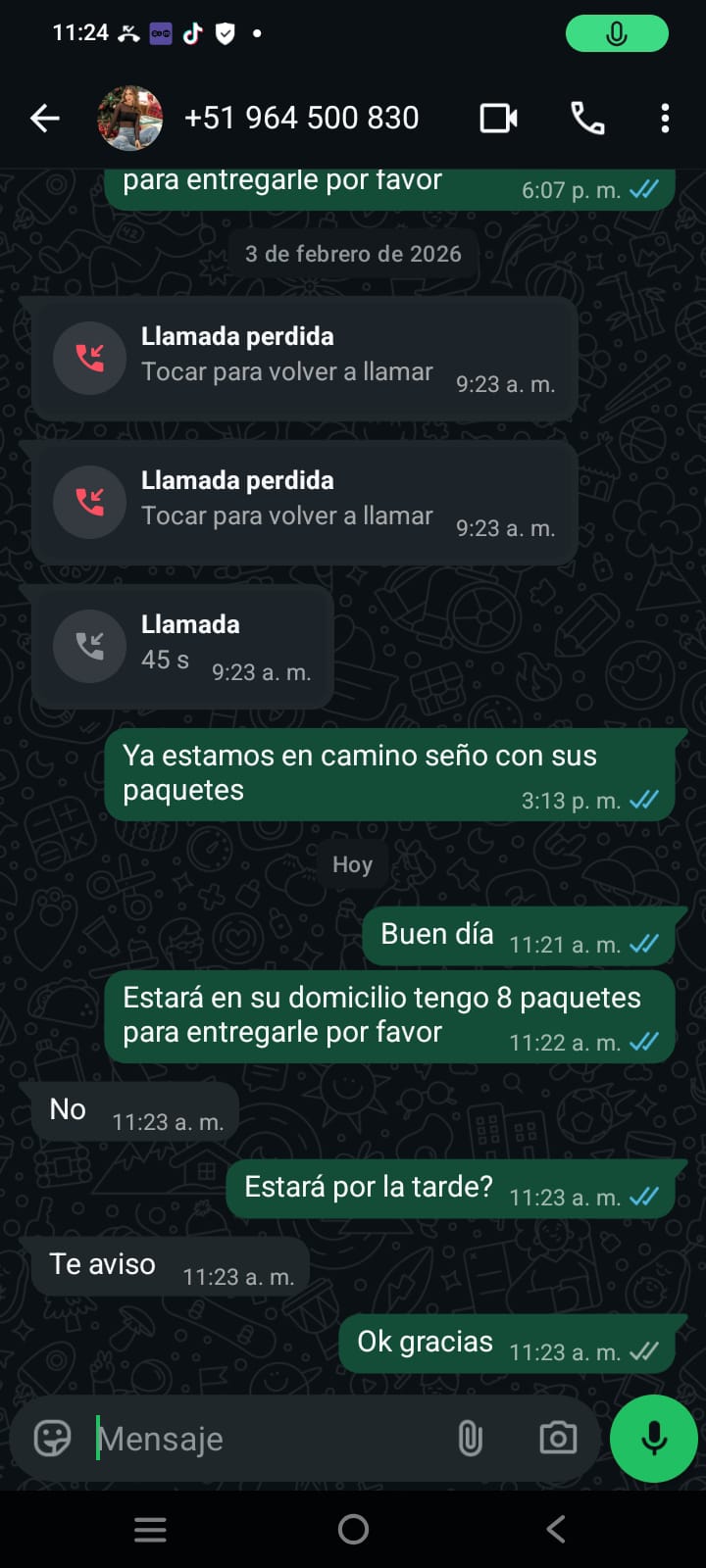Image resolution: width=706 pixels, height=1568 pixels.
Task: Open the emoji and sticker picker
Action: pos(53,1439)
